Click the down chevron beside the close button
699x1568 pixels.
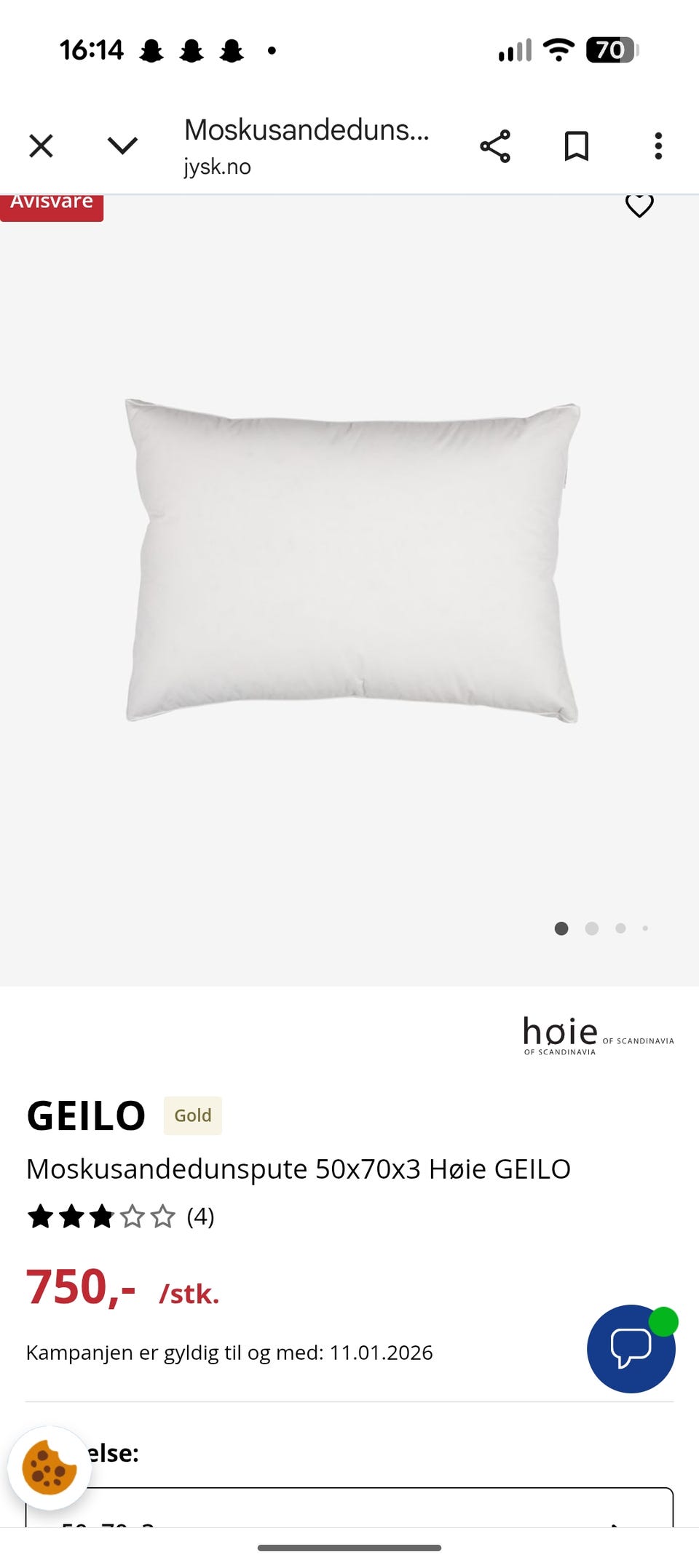pos(122,145)
